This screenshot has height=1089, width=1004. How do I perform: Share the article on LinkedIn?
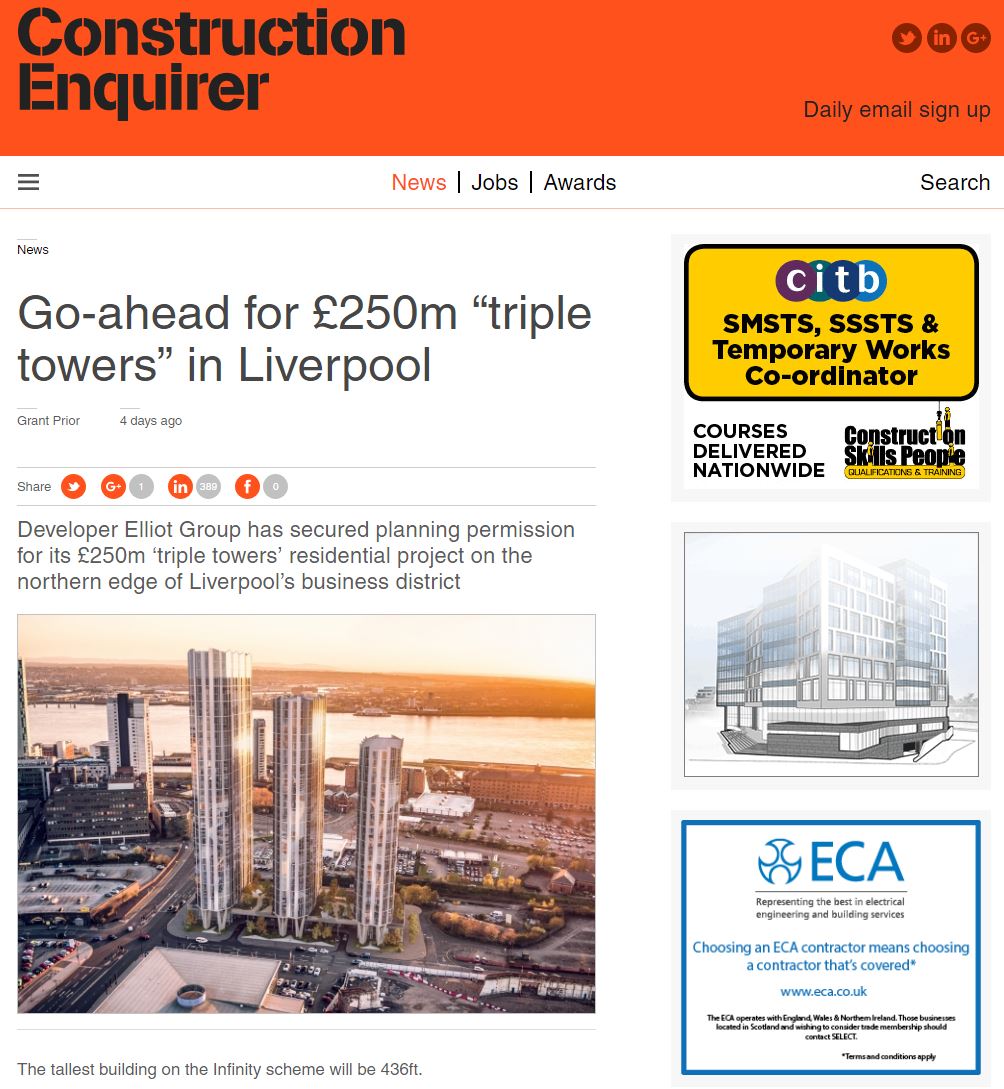point(180,487)
